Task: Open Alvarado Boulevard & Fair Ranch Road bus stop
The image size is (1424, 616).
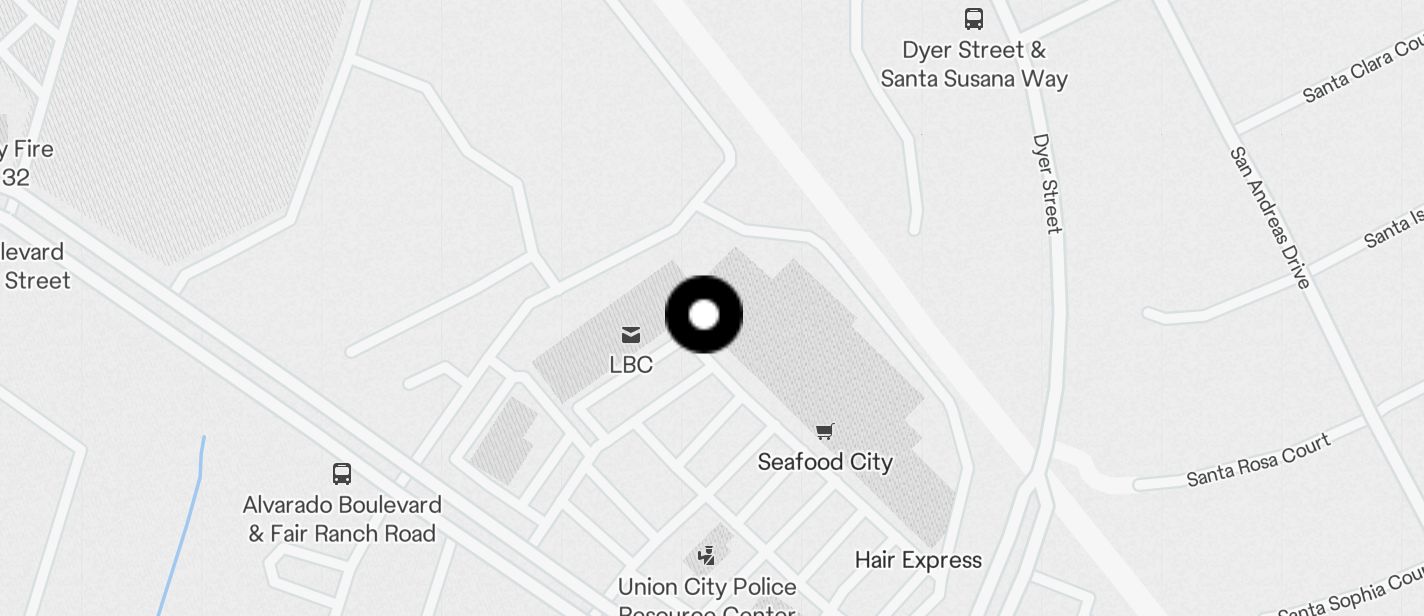Action: 342,474
